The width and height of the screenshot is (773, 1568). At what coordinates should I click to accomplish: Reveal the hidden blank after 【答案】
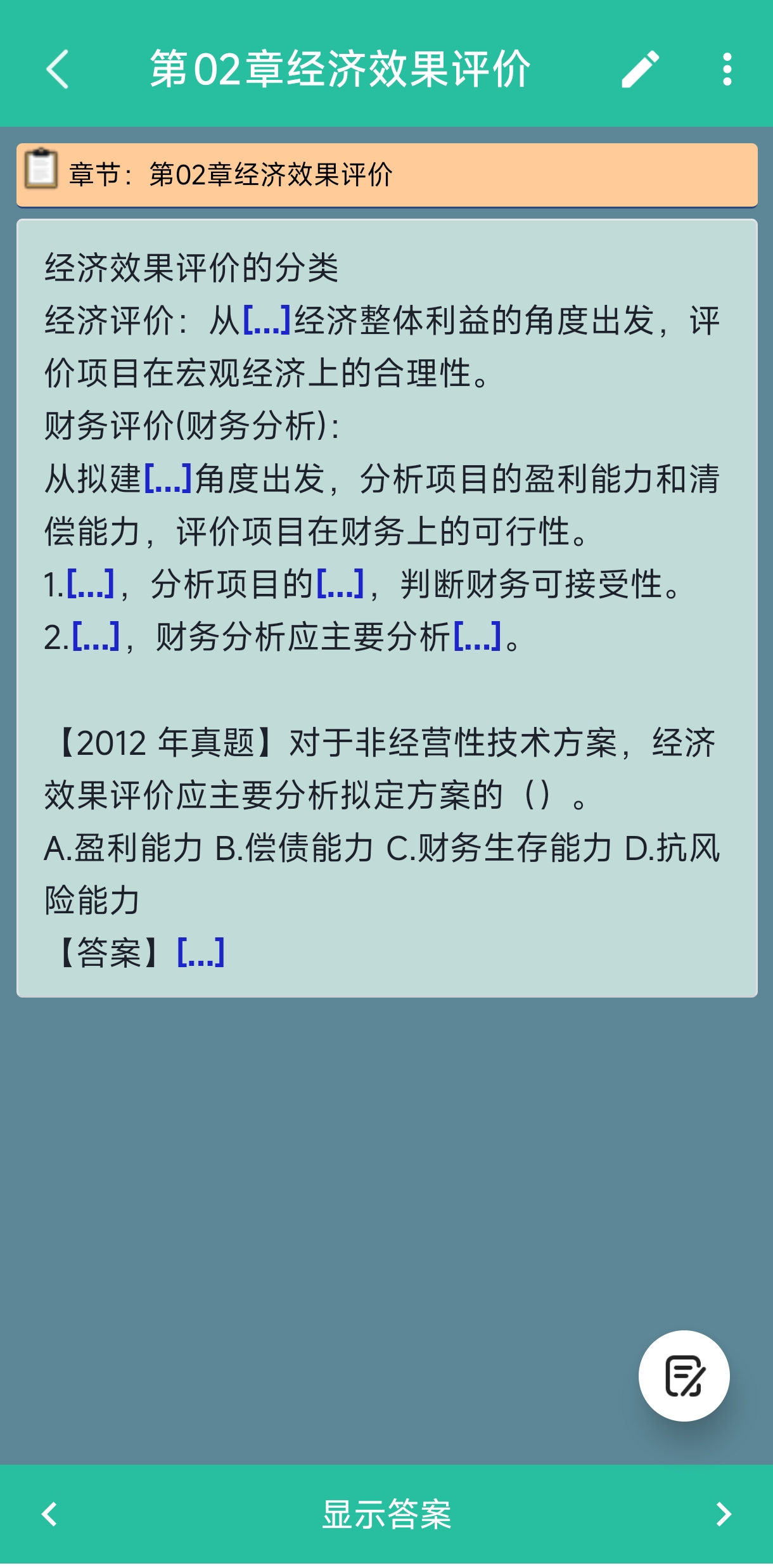(201, 953)
